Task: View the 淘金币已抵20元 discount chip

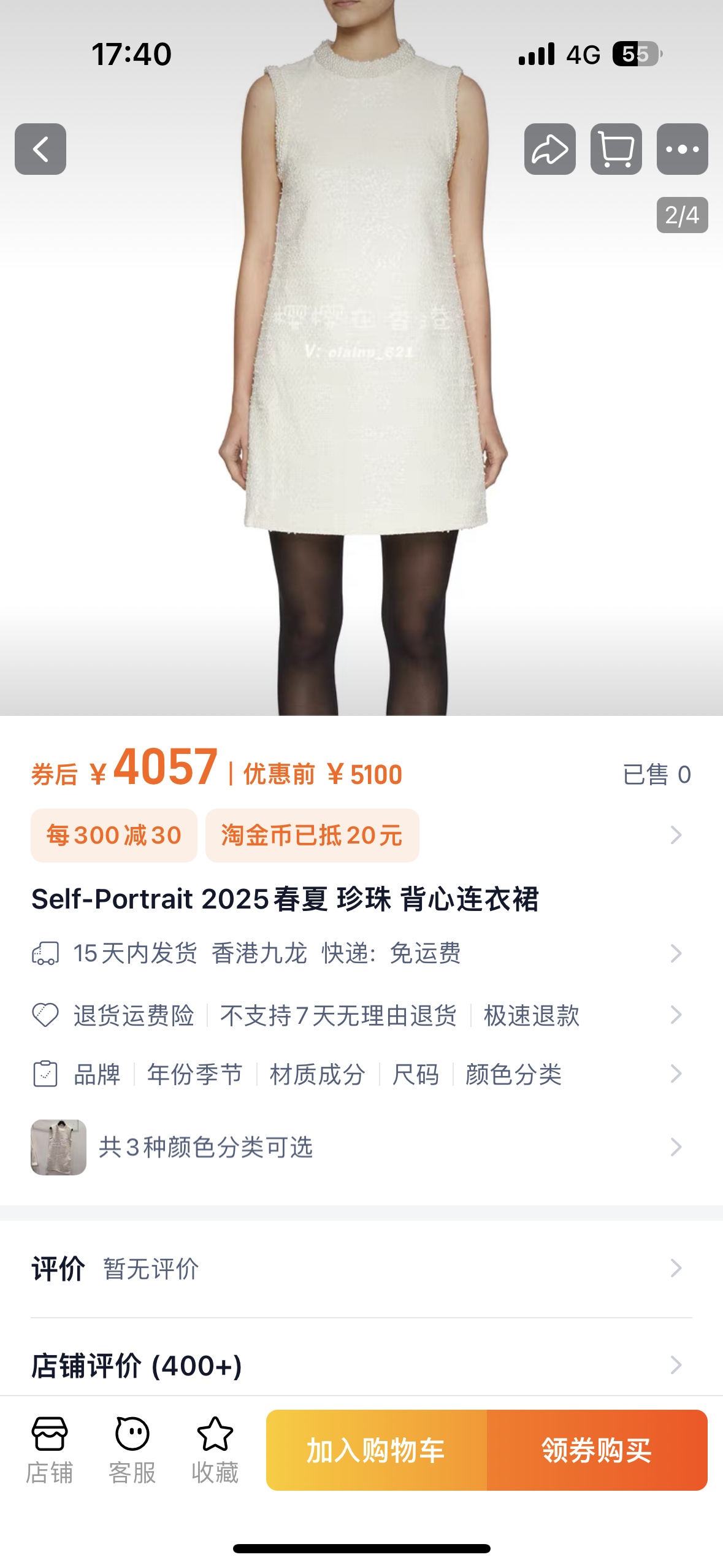Action: [x=312, y=836]
